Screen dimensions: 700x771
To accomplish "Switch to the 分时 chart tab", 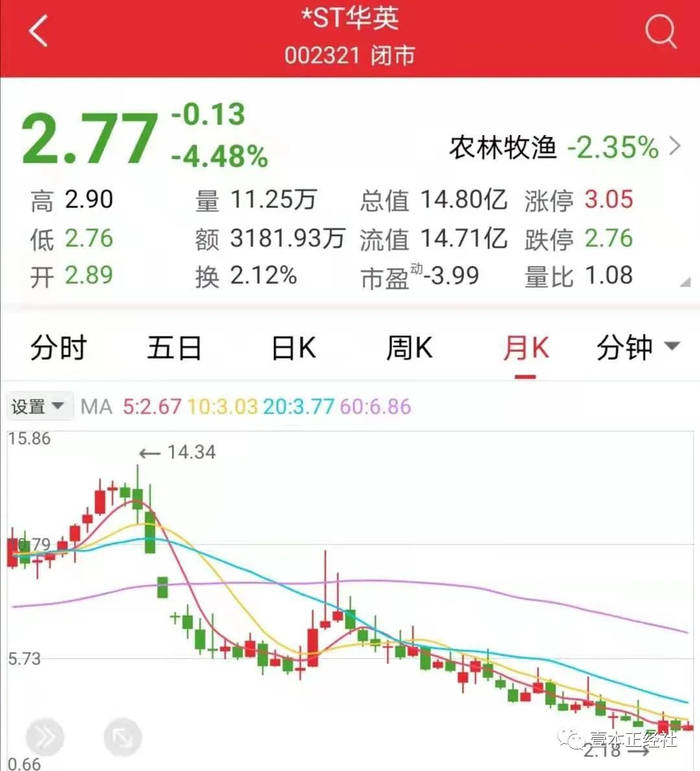I will click(x=59, y=348).
